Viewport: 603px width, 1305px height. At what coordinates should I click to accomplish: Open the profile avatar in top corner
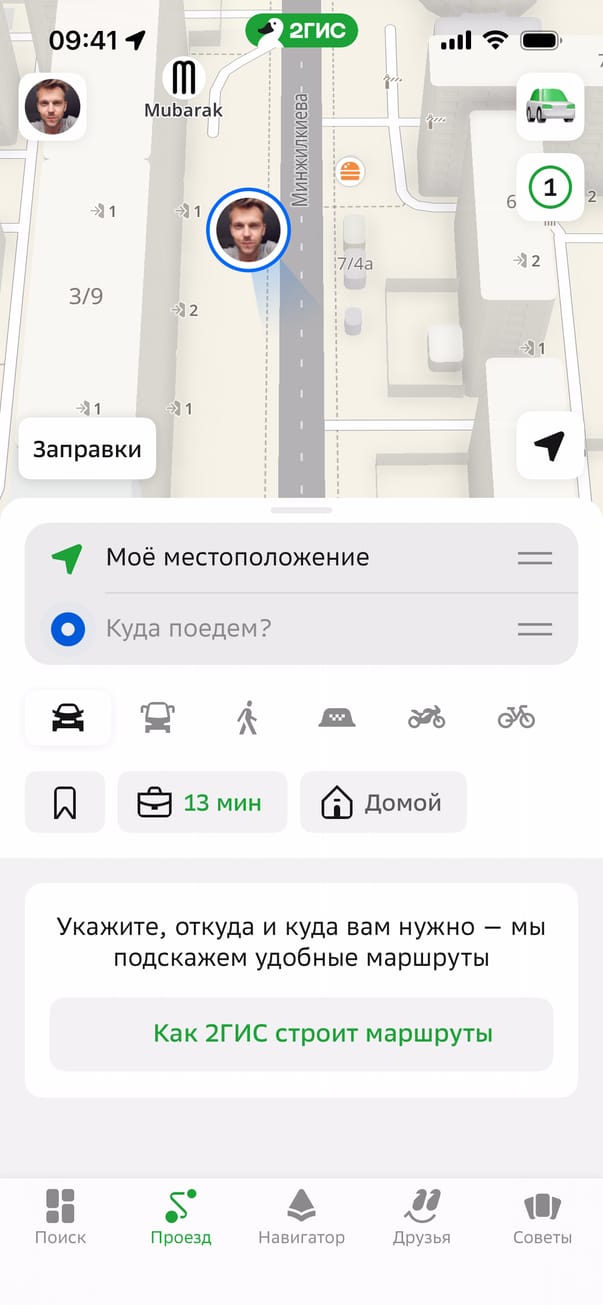[53, 106]
